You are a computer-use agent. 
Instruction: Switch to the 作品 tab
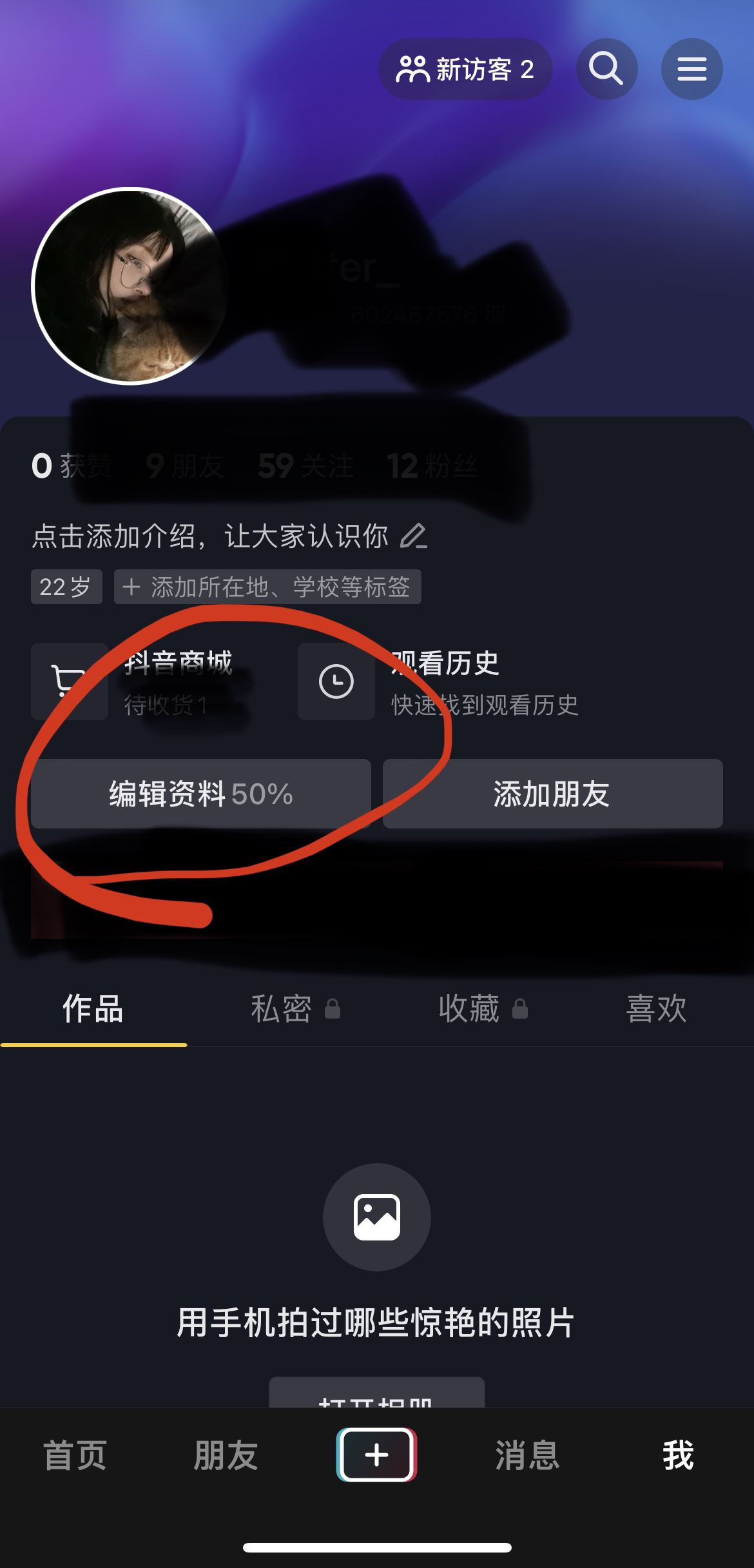coord(93,1010)
